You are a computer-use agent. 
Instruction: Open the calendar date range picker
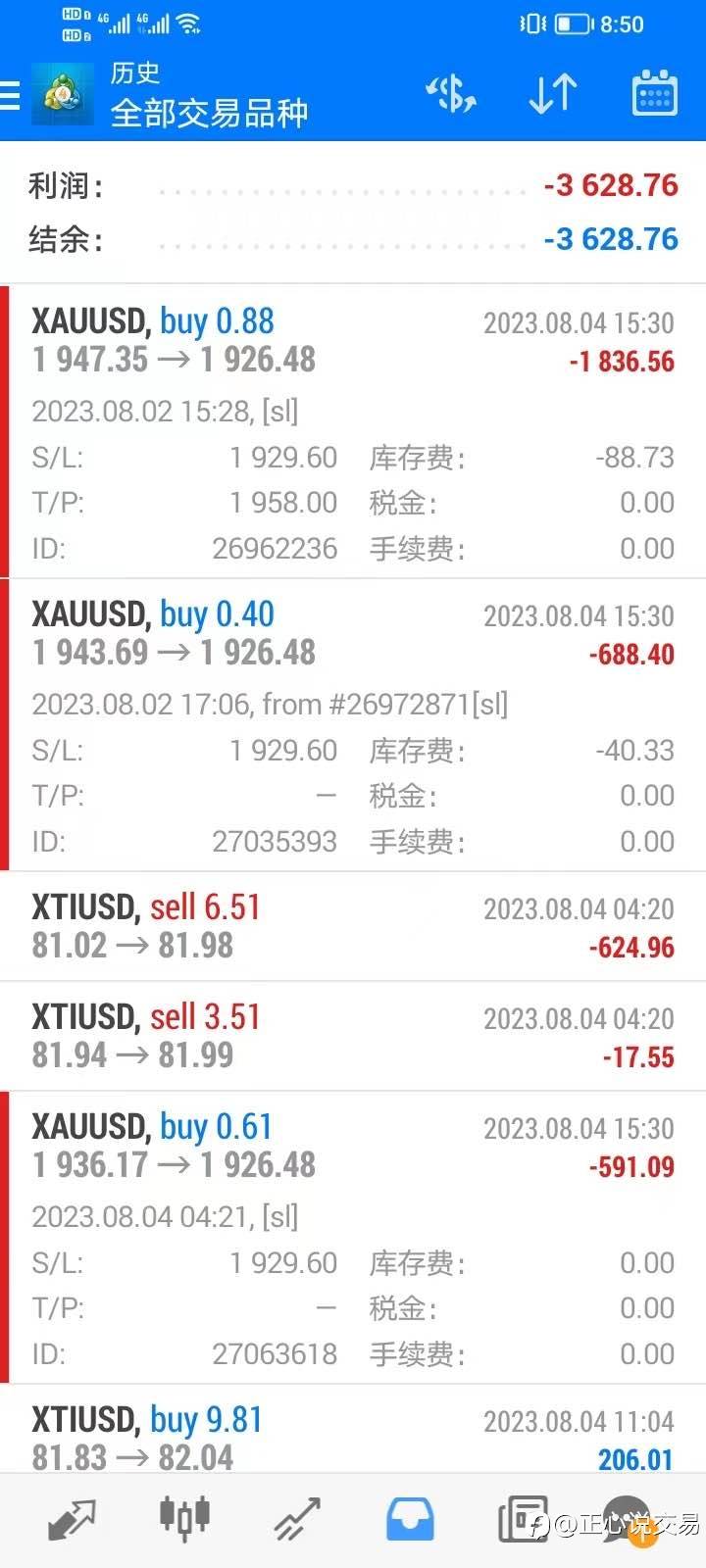[x=654, y=94]
